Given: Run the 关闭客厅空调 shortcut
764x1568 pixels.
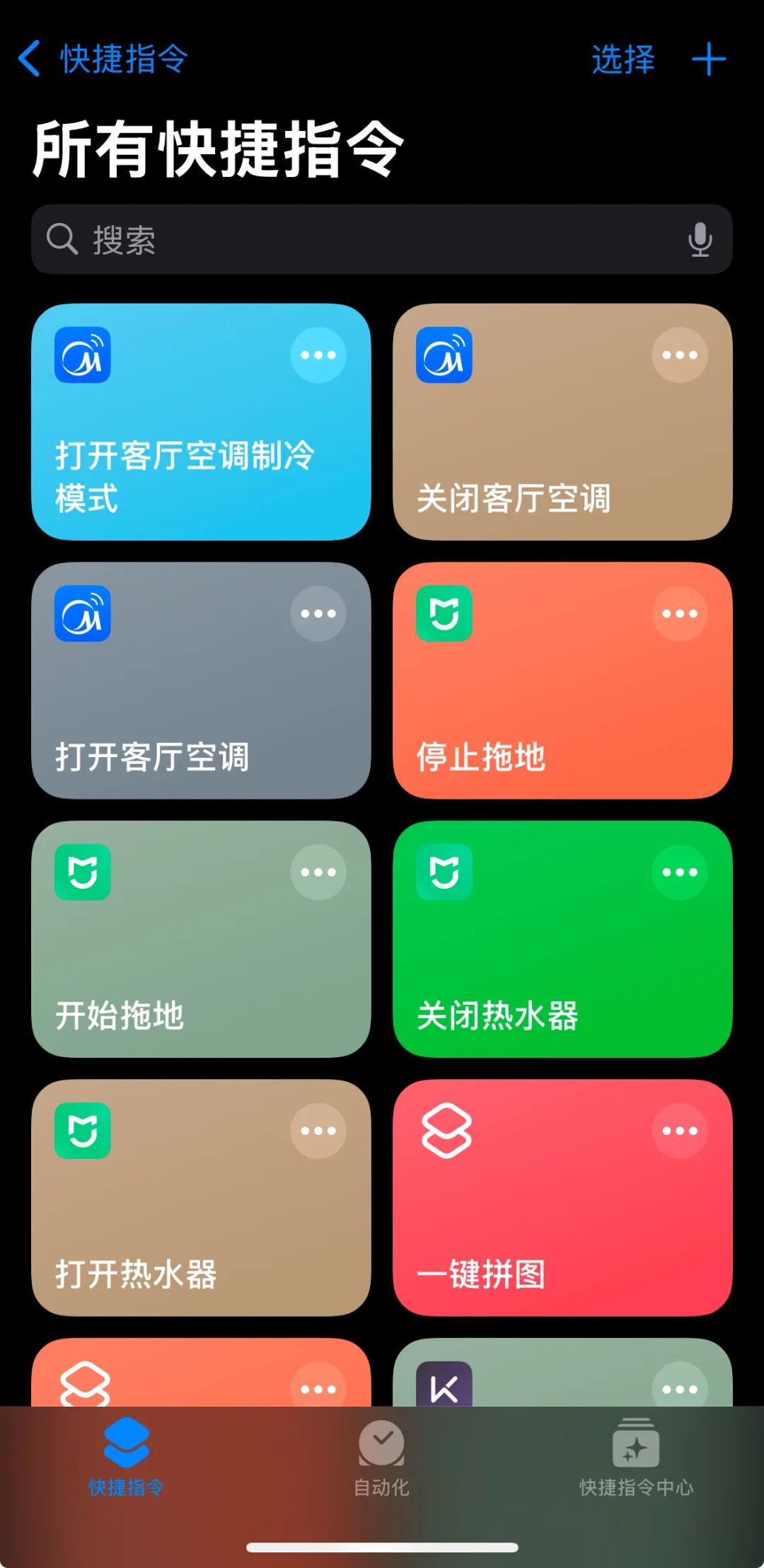Looking at the screenshot, I should 538,453.
